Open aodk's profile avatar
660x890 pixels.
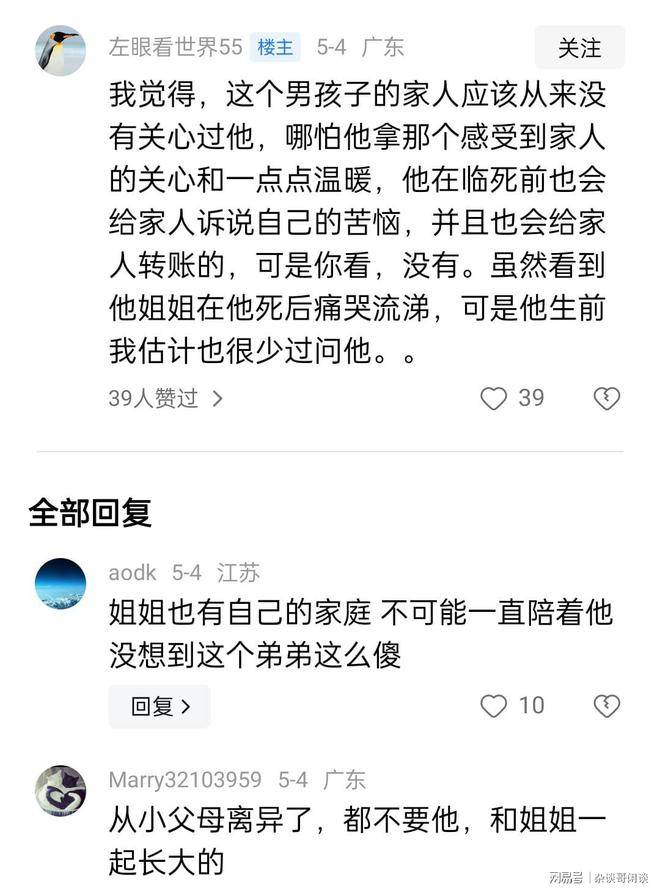click(60, 583)
